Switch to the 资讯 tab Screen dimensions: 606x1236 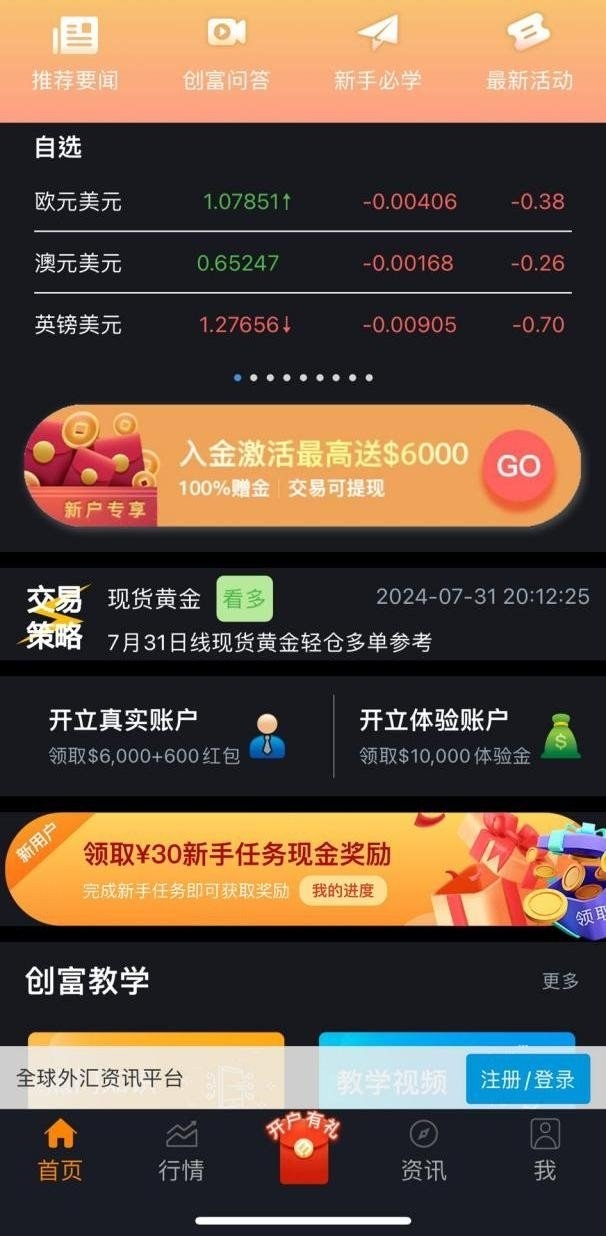click(423, 1150)
